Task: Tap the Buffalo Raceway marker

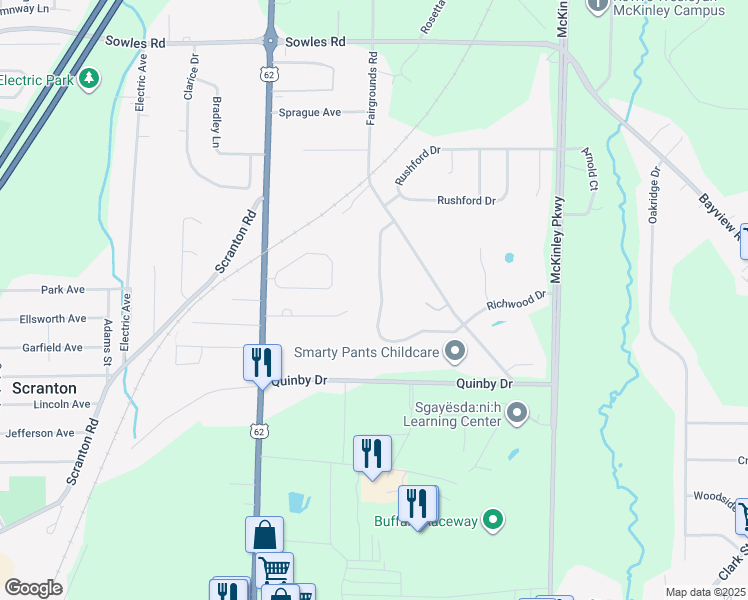Action: point(492,520)
